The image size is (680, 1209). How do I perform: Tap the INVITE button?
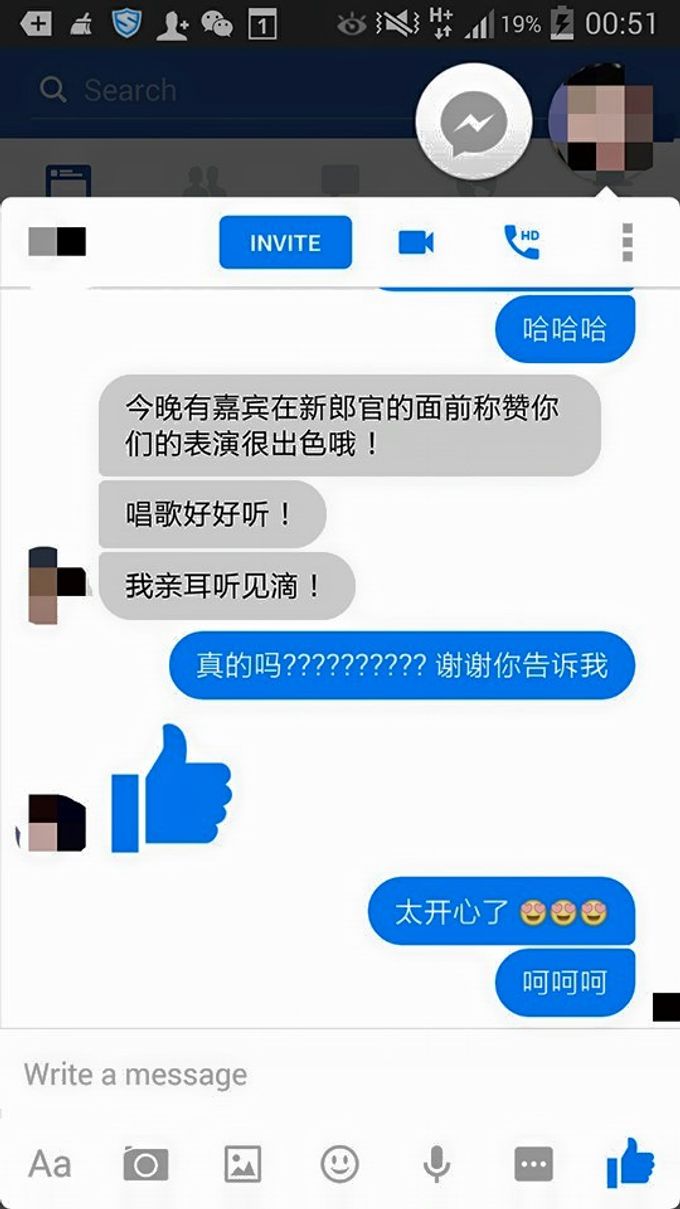click(285, 243)
